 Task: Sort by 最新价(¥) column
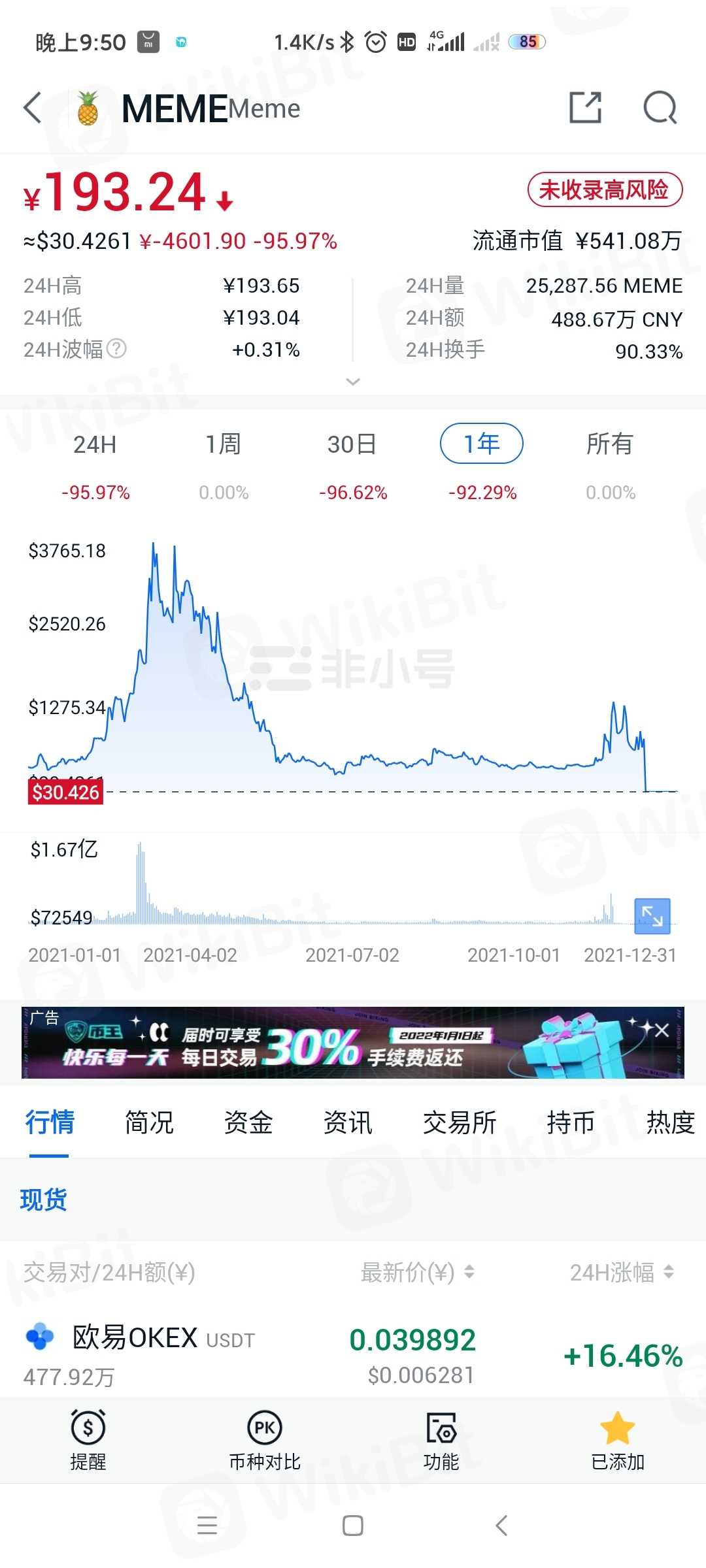(417, 1272)
